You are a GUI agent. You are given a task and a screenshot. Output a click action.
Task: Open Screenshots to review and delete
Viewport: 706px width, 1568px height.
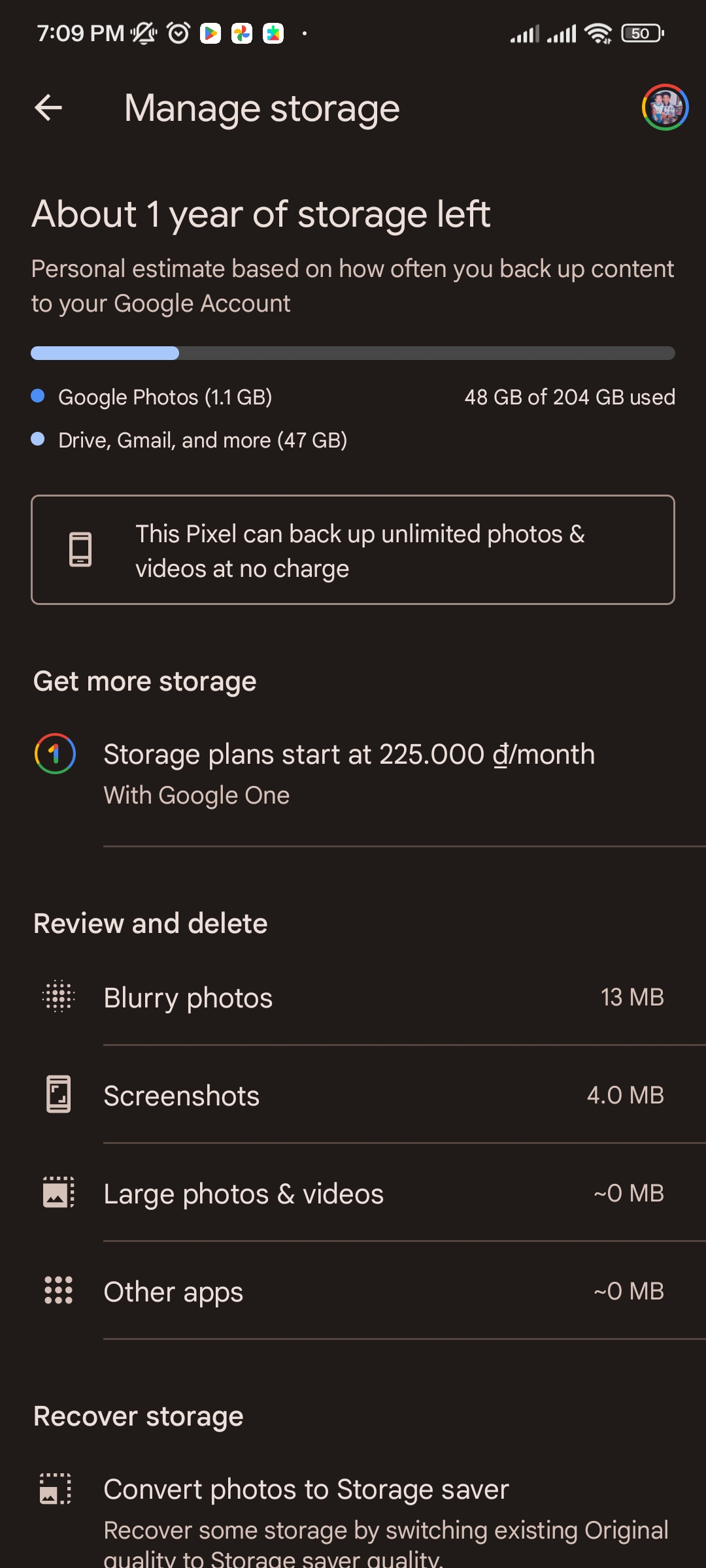coord(353,1095)
